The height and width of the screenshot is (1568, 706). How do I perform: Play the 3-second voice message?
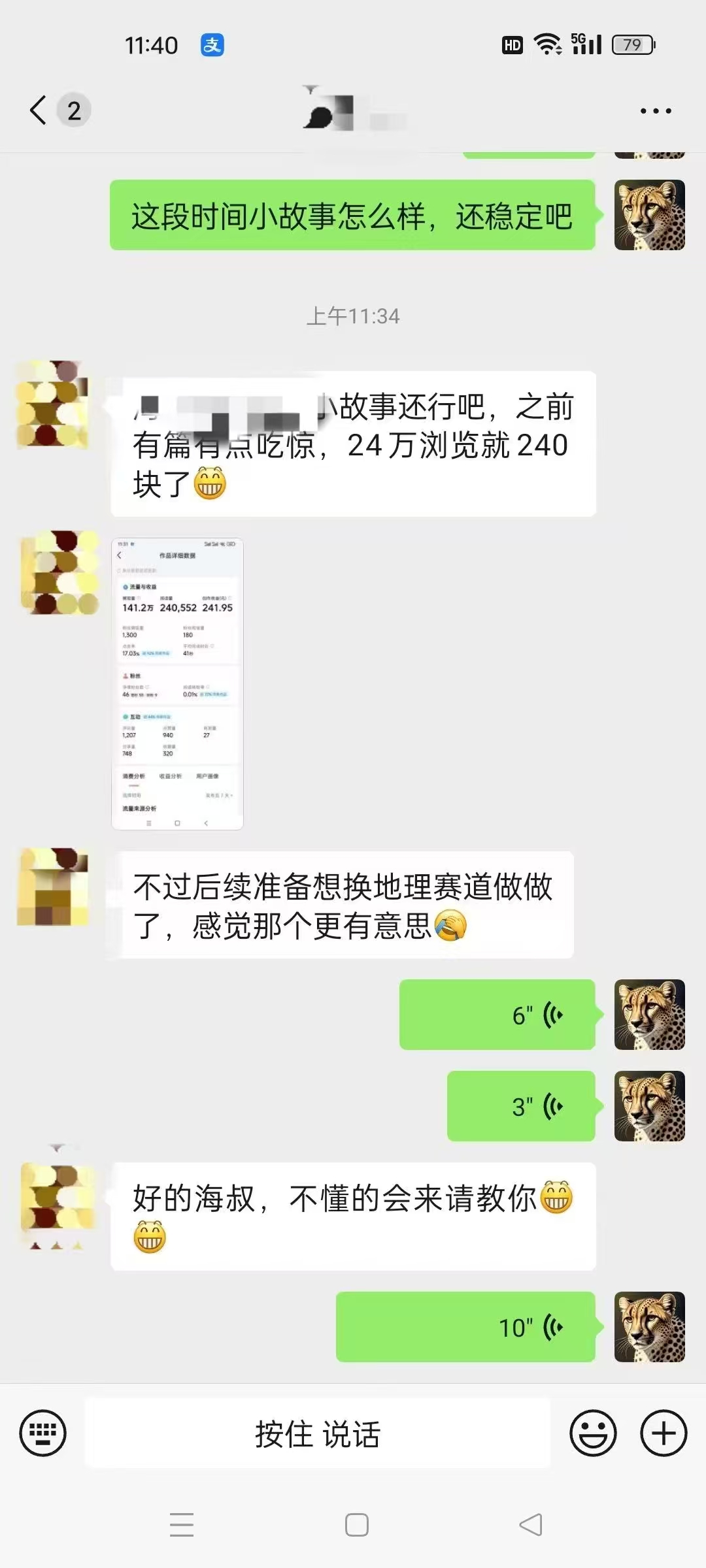(x=521, y=1106)
